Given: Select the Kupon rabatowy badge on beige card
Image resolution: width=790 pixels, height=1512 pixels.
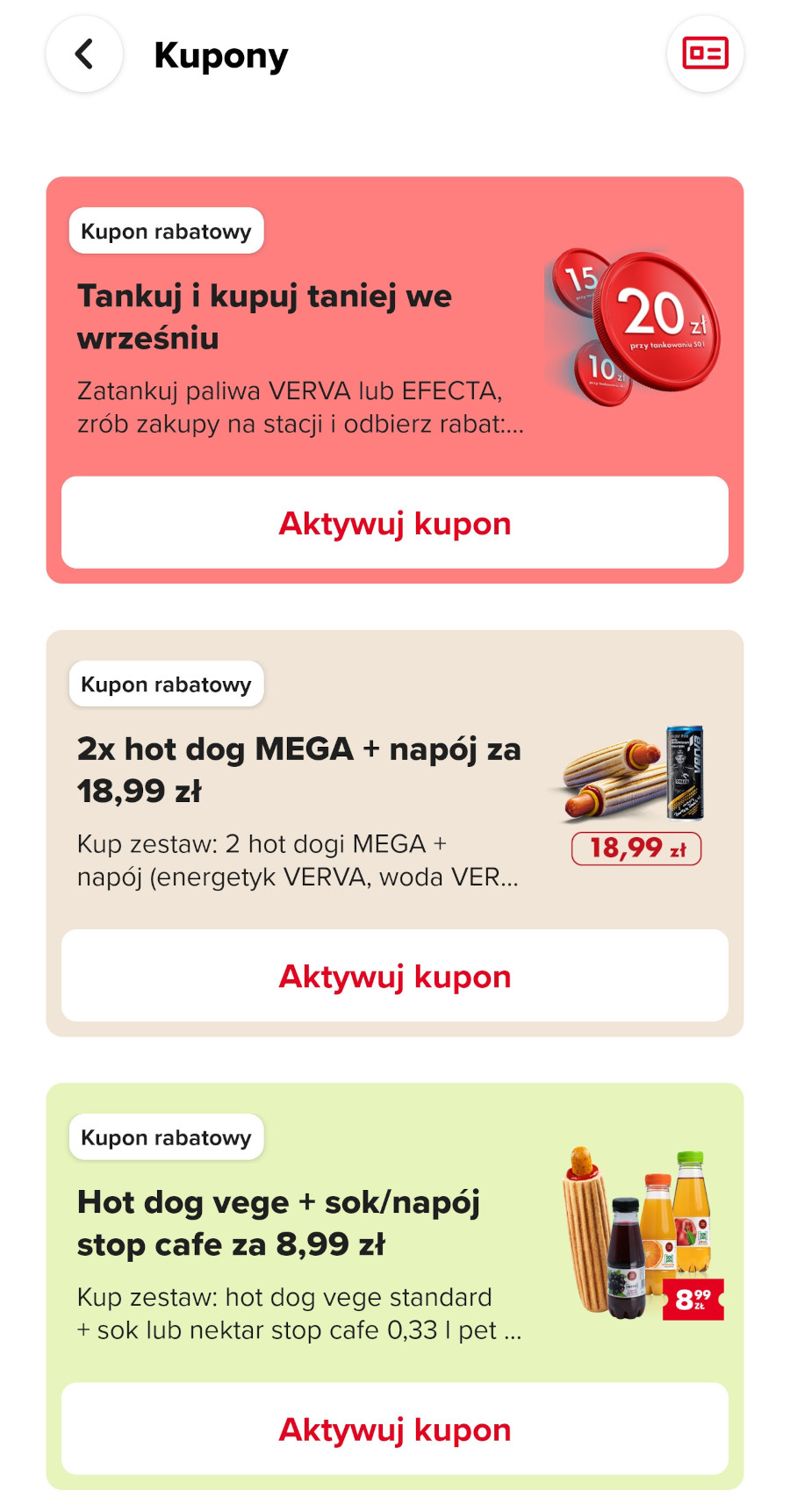Looking at the screenshot, I should tap(166, 684).
